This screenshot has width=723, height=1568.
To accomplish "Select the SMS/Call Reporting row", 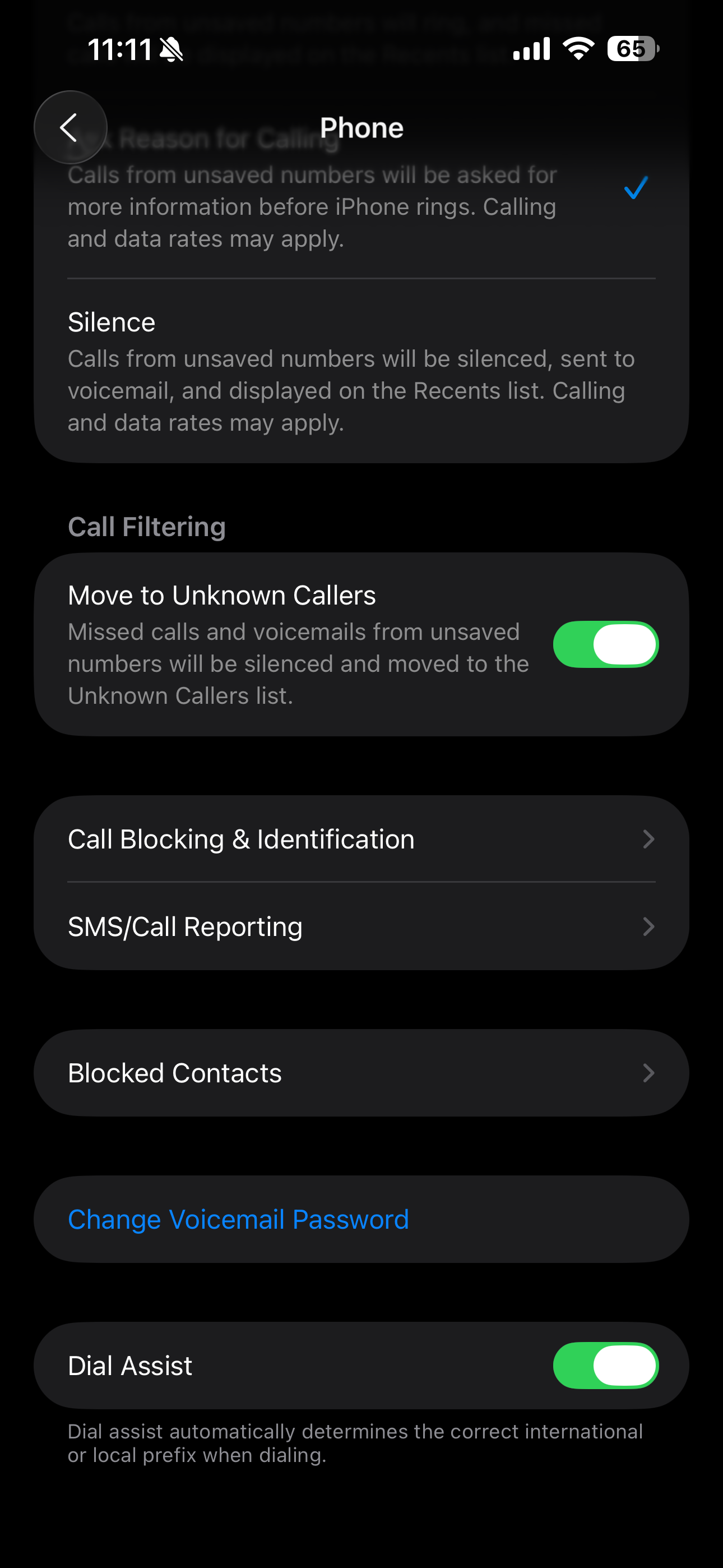I will [186, 926].
